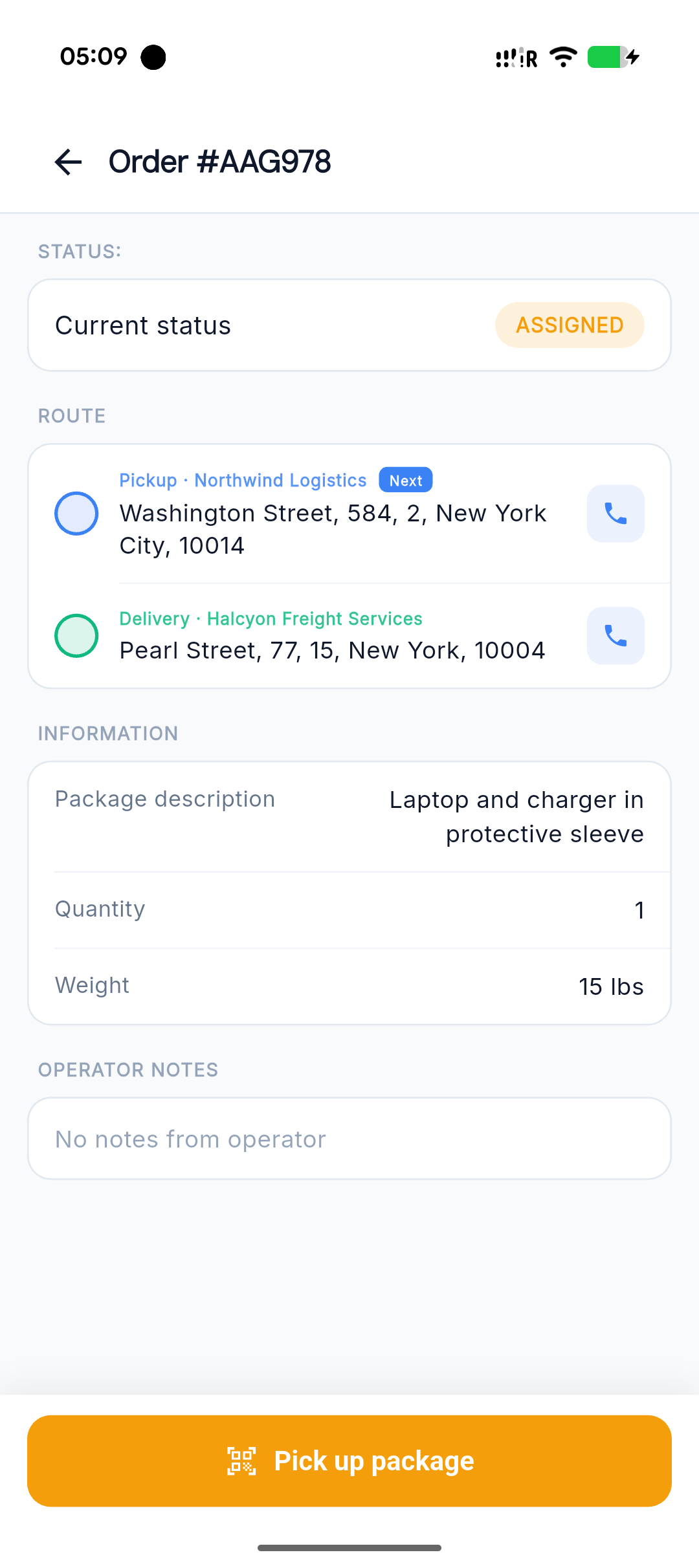699x1568 pixels.
Task: Call Northwind Logistics pickup contact
Action: tap(616, 514)
